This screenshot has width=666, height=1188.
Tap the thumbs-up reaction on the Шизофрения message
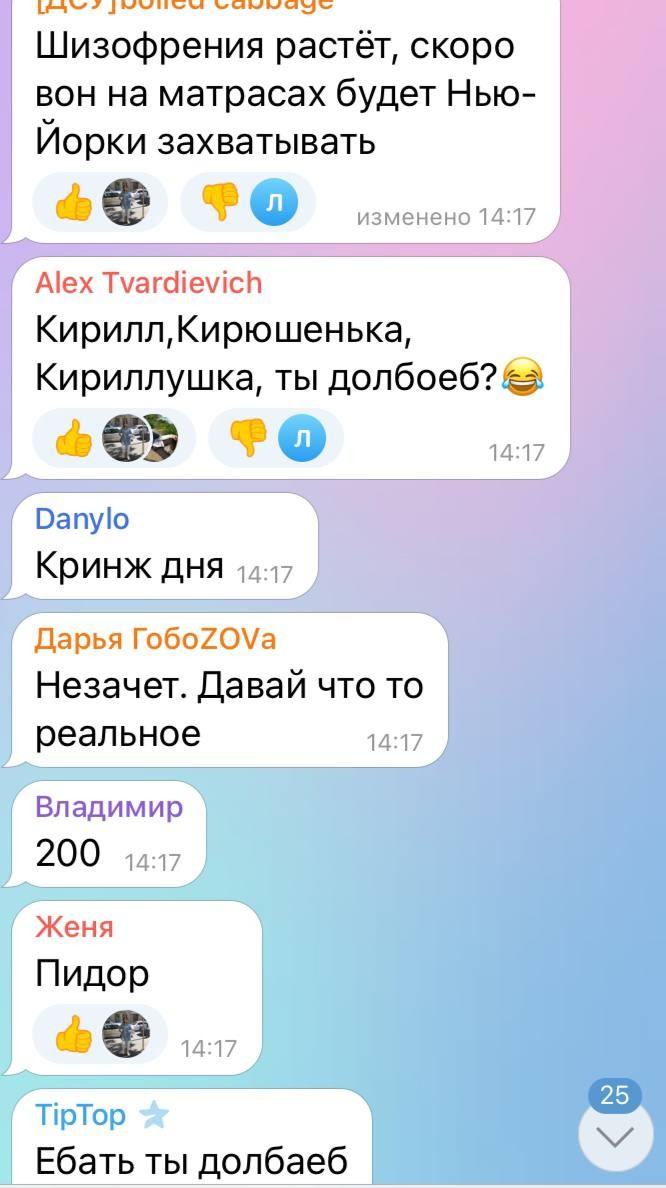[x=100, y=202]
